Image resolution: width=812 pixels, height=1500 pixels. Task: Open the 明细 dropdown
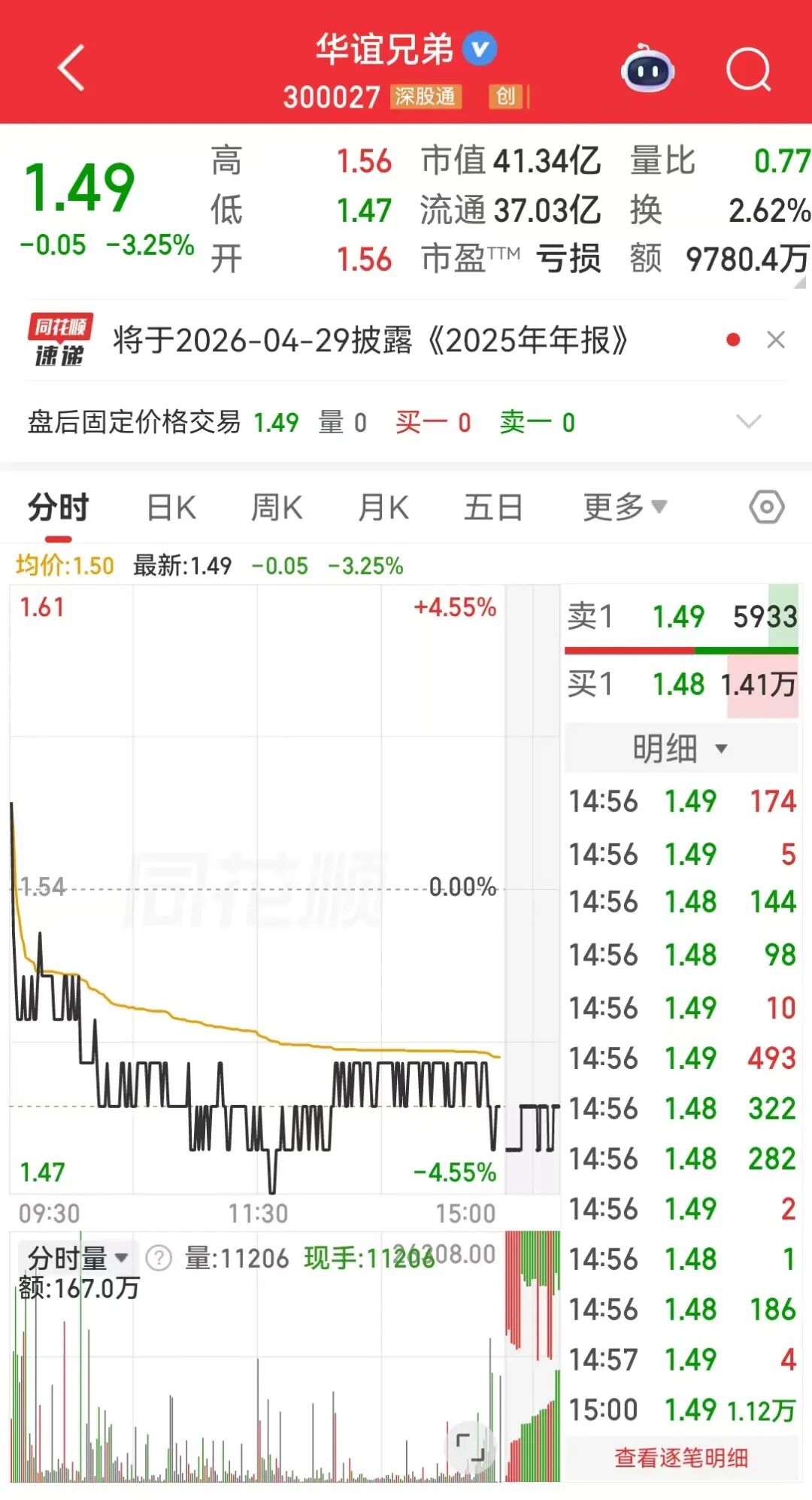(x=680, y=748)
